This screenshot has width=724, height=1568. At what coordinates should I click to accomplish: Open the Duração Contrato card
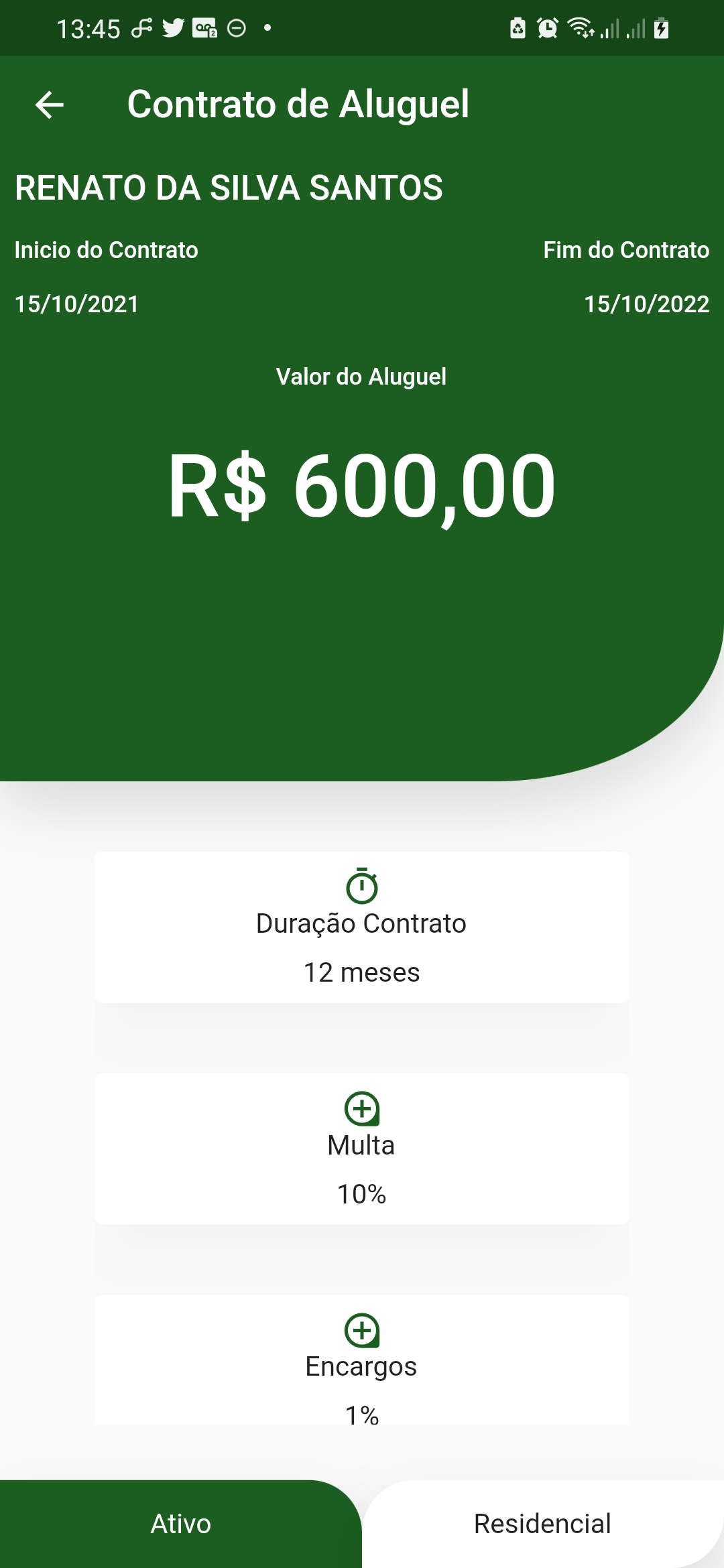[362, 927]
